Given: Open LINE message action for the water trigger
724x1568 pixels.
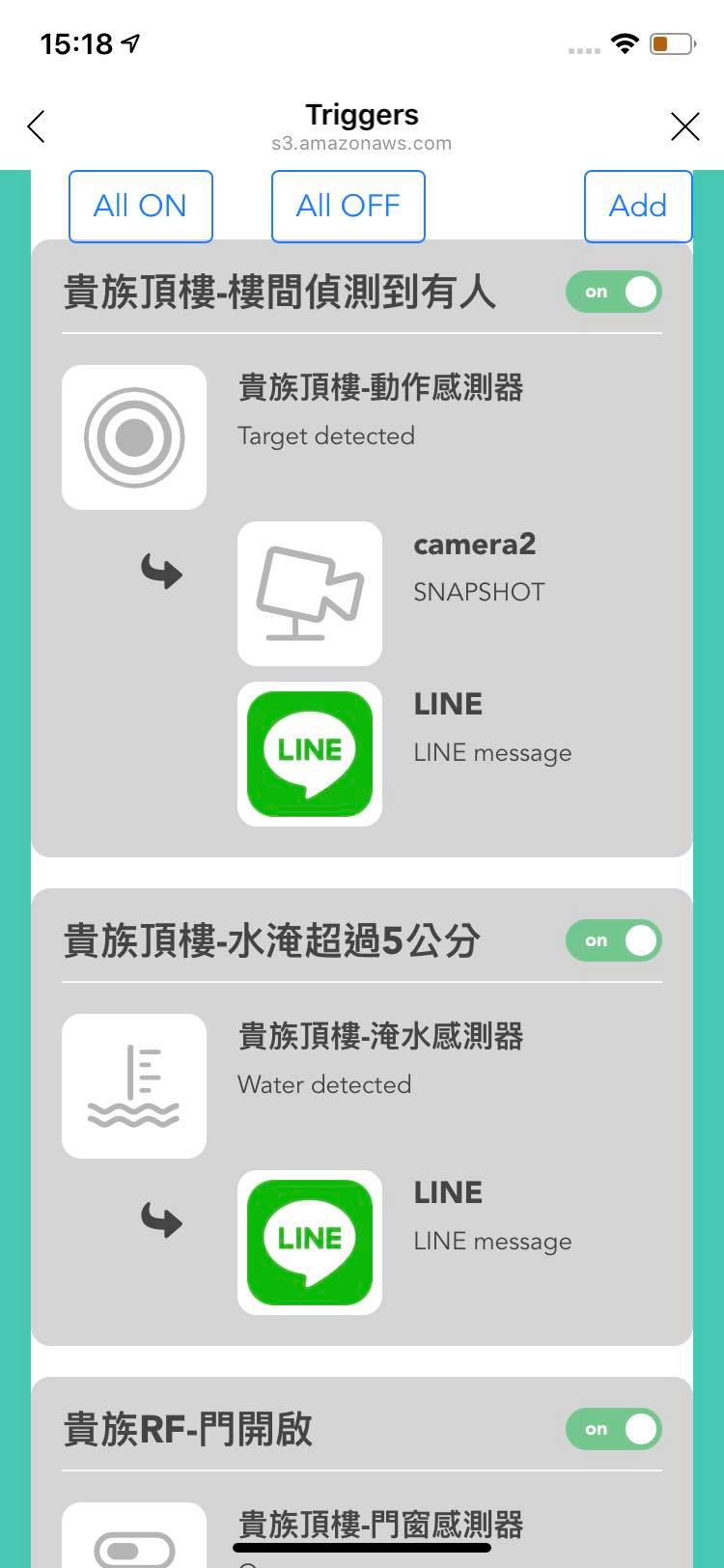Looking at the screenshot, I should click(310, 1243).
